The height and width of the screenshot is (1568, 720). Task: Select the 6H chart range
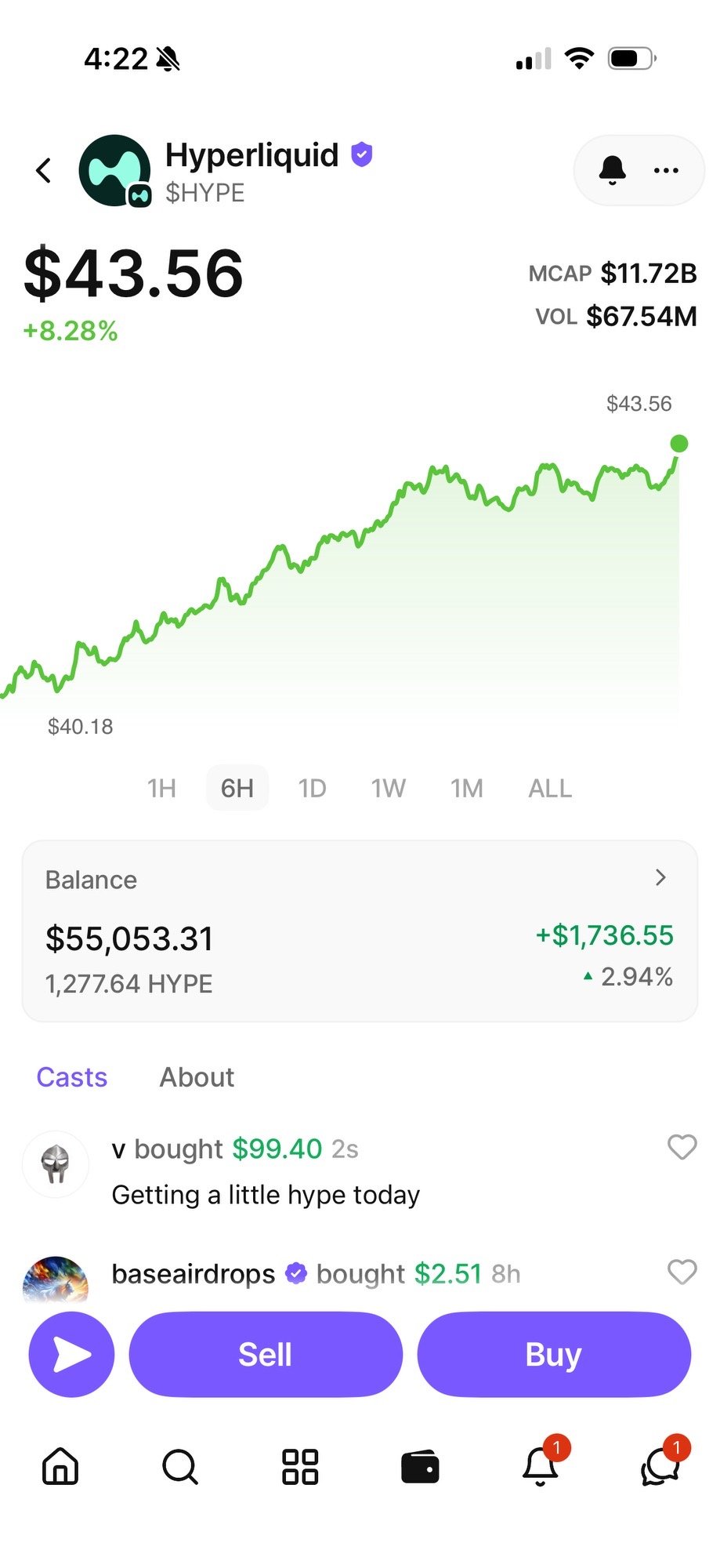click(237, 788)
